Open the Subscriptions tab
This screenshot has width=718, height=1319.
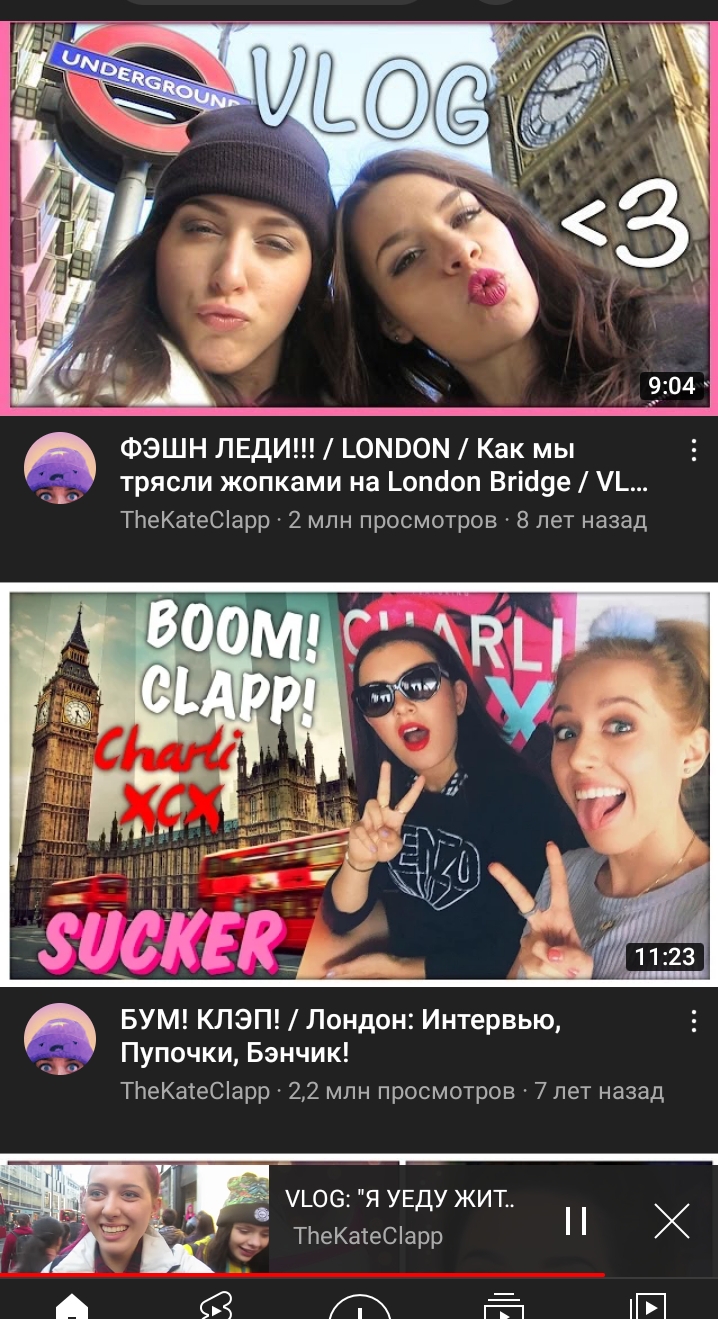(503, 1305)
